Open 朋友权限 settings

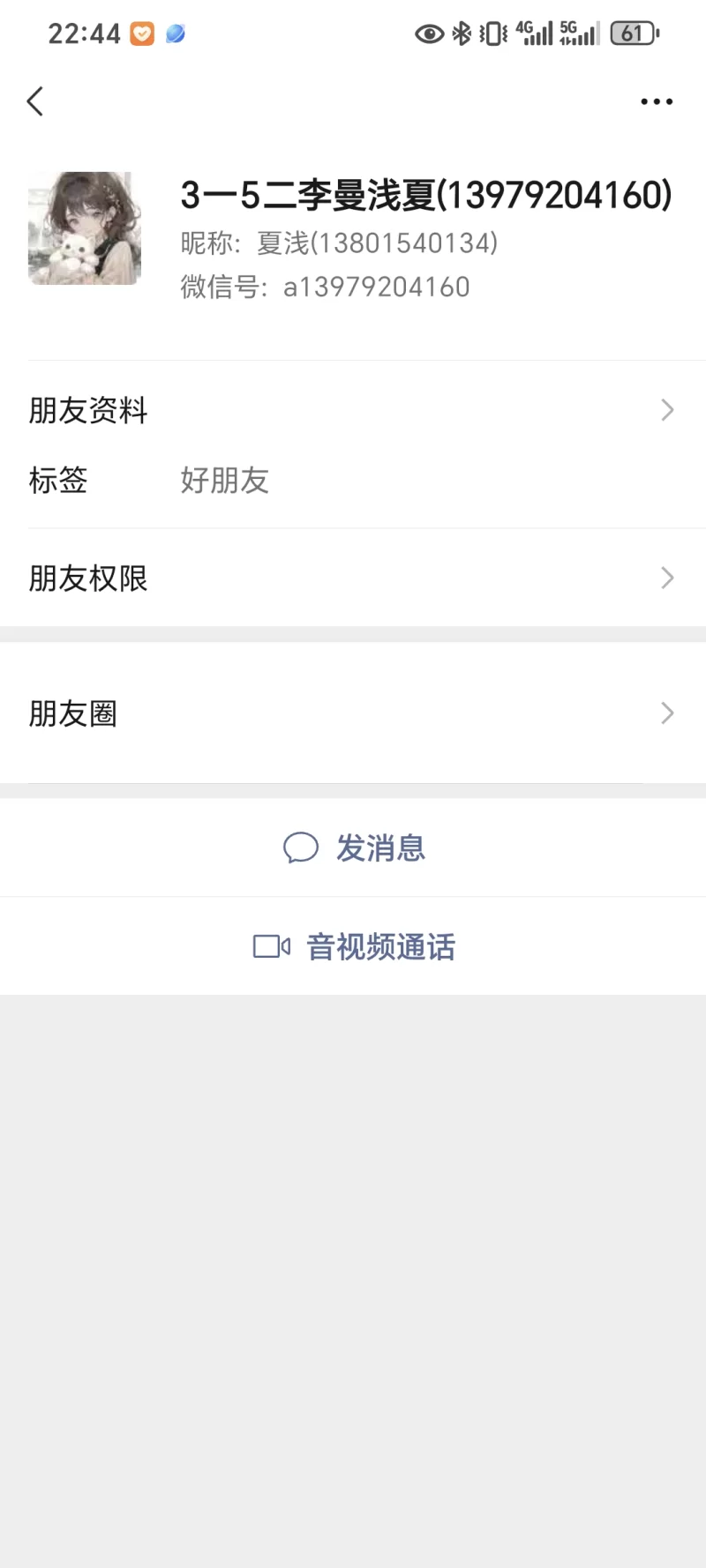click(353, 579)
